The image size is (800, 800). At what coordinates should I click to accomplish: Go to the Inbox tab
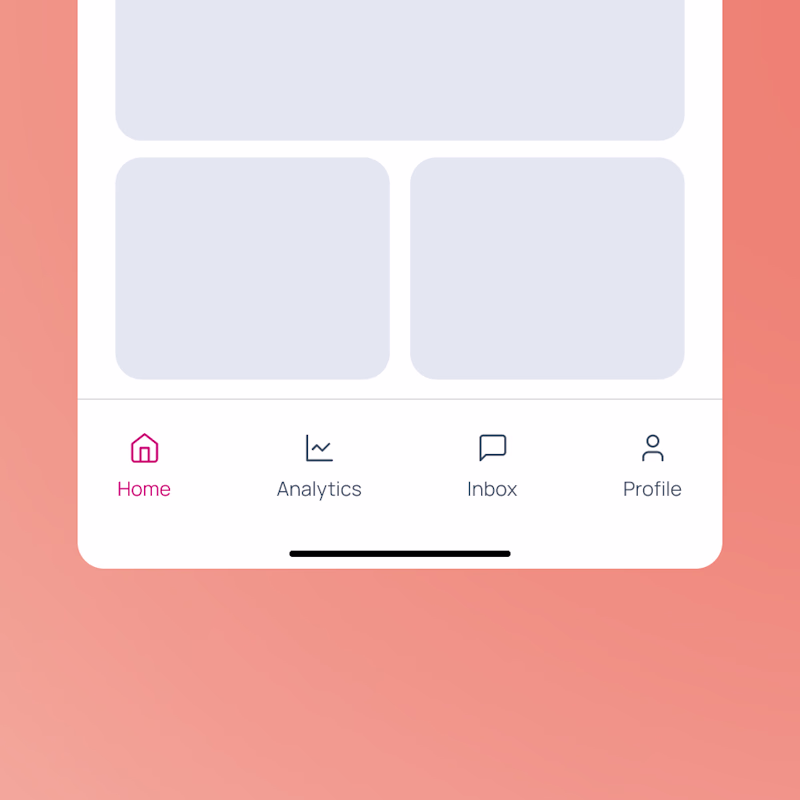492,466
